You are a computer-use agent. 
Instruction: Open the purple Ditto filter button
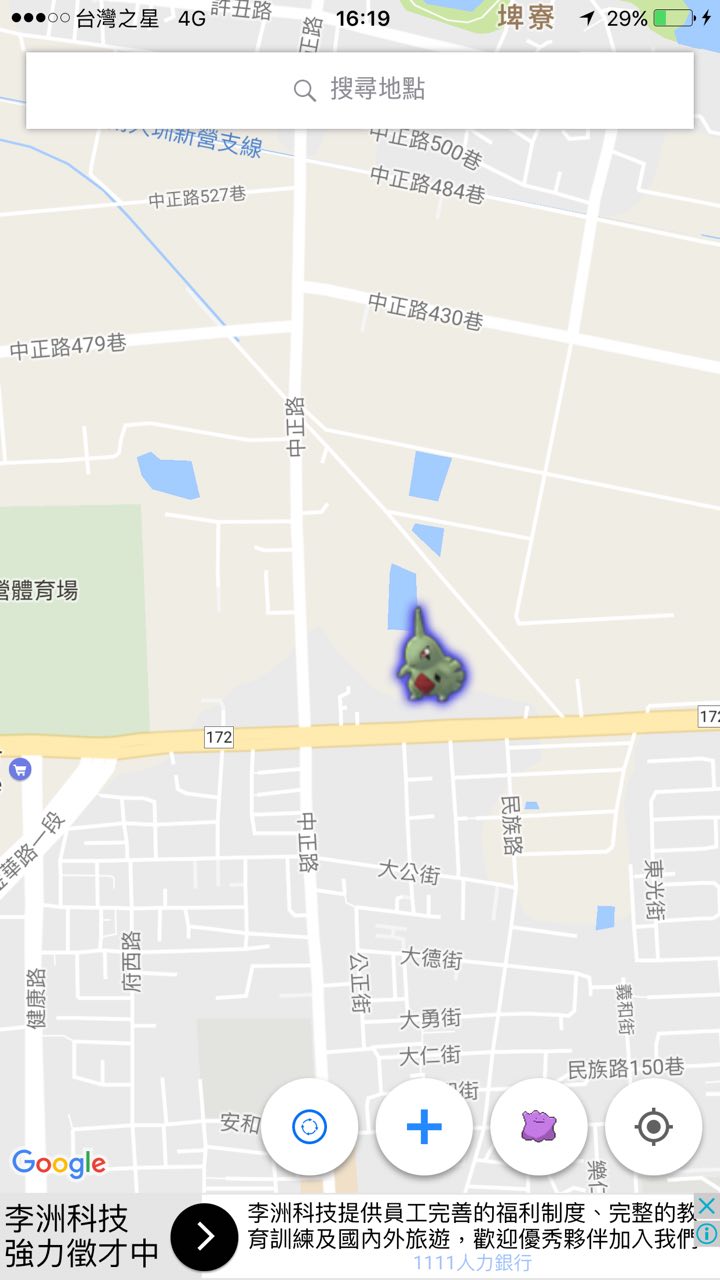pyautogui.click(x=539, y=1127)
